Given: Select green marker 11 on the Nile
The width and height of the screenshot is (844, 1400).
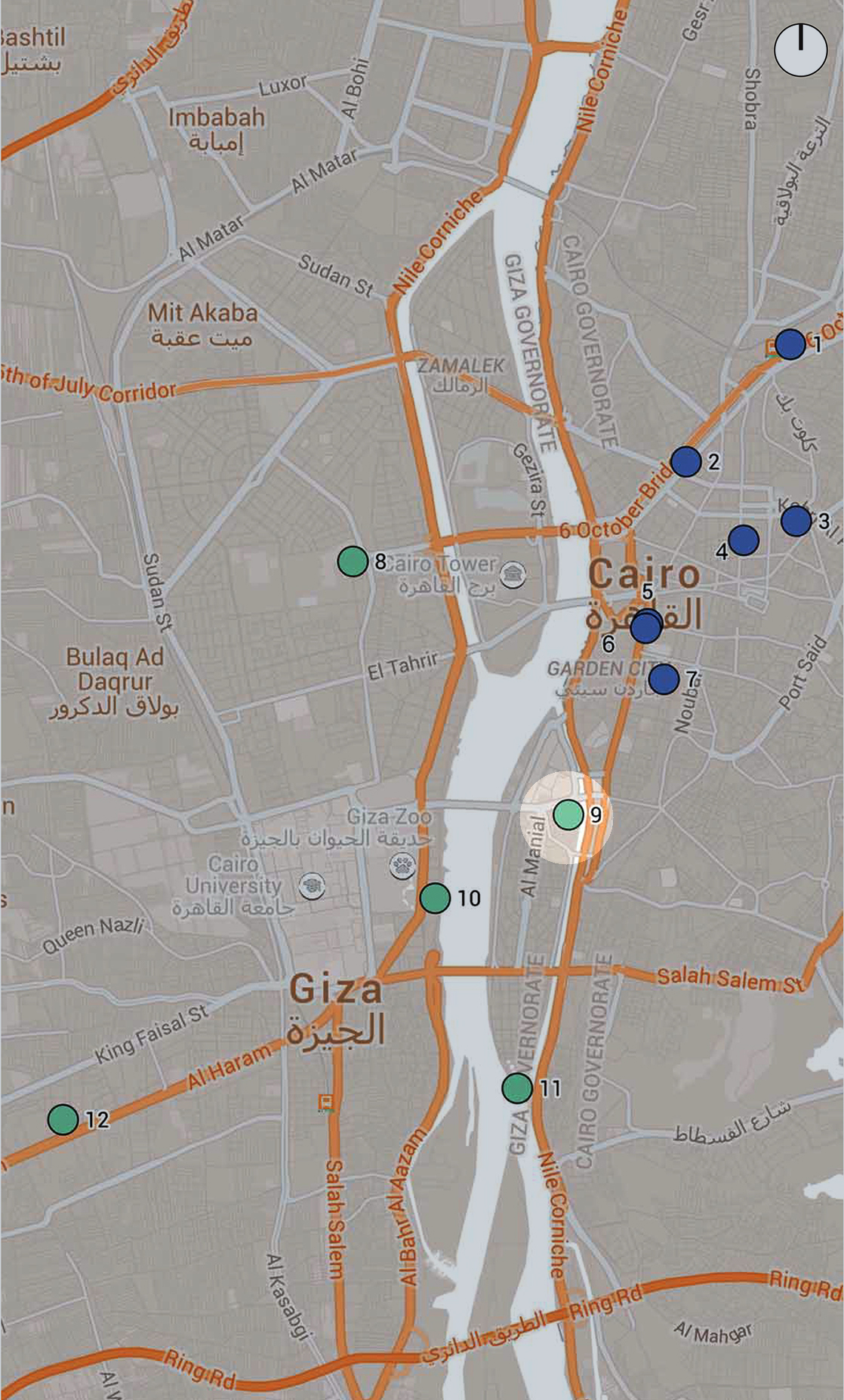Looking at the screenshot, I should point(517,1088).
